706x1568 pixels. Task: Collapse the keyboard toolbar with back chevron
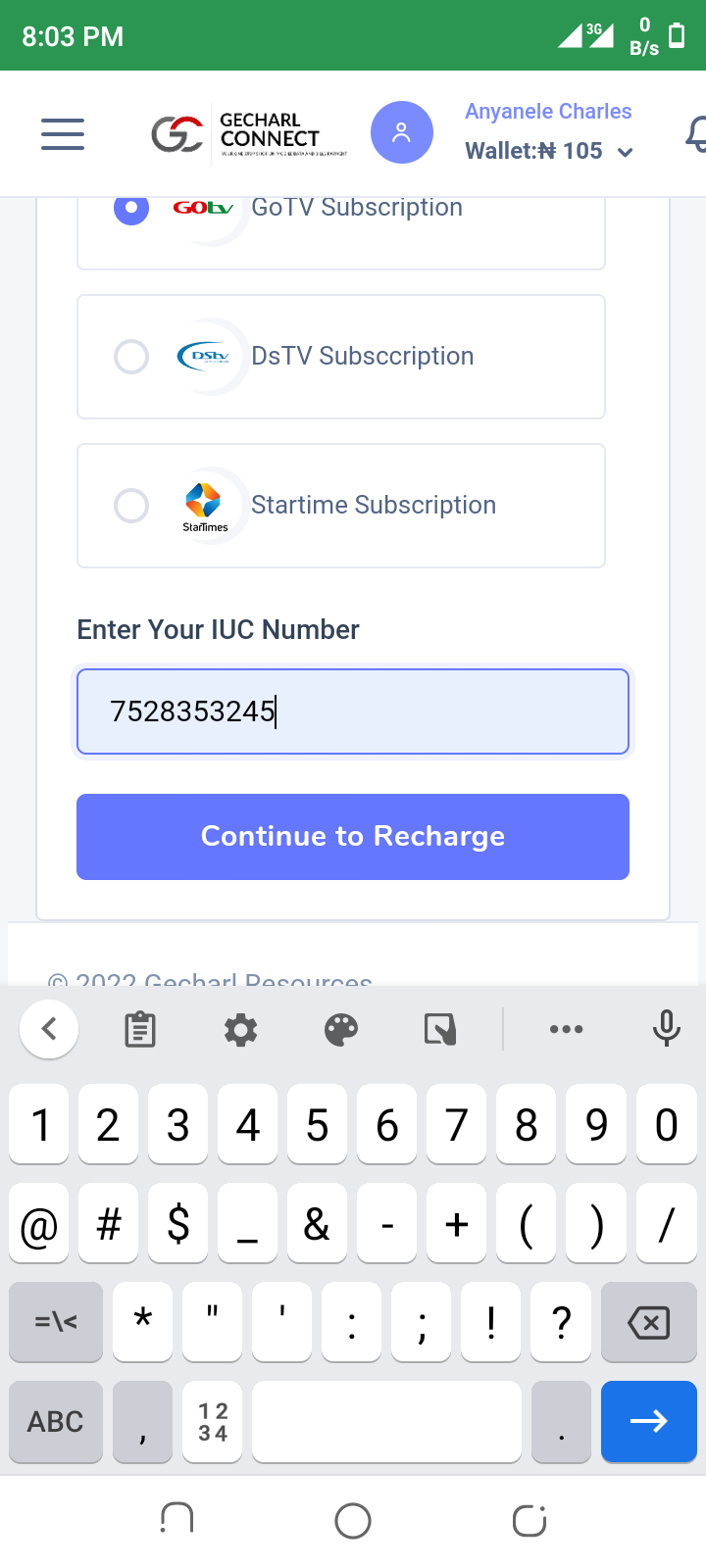49,1029
